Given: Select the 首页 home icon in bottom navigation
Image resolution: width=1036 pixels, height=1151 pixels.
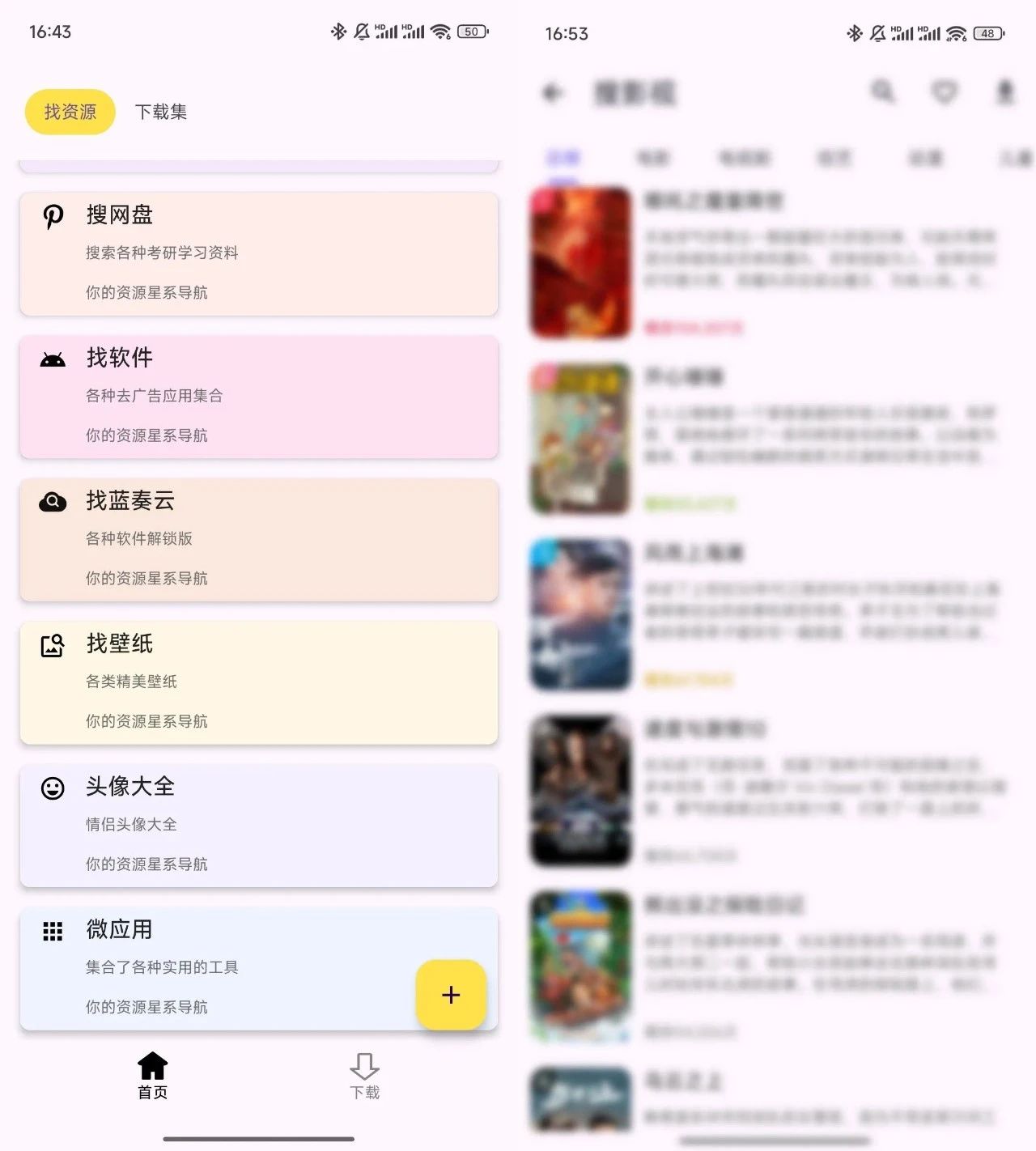Looking at the screenshot, I should tap(152, 1067).
